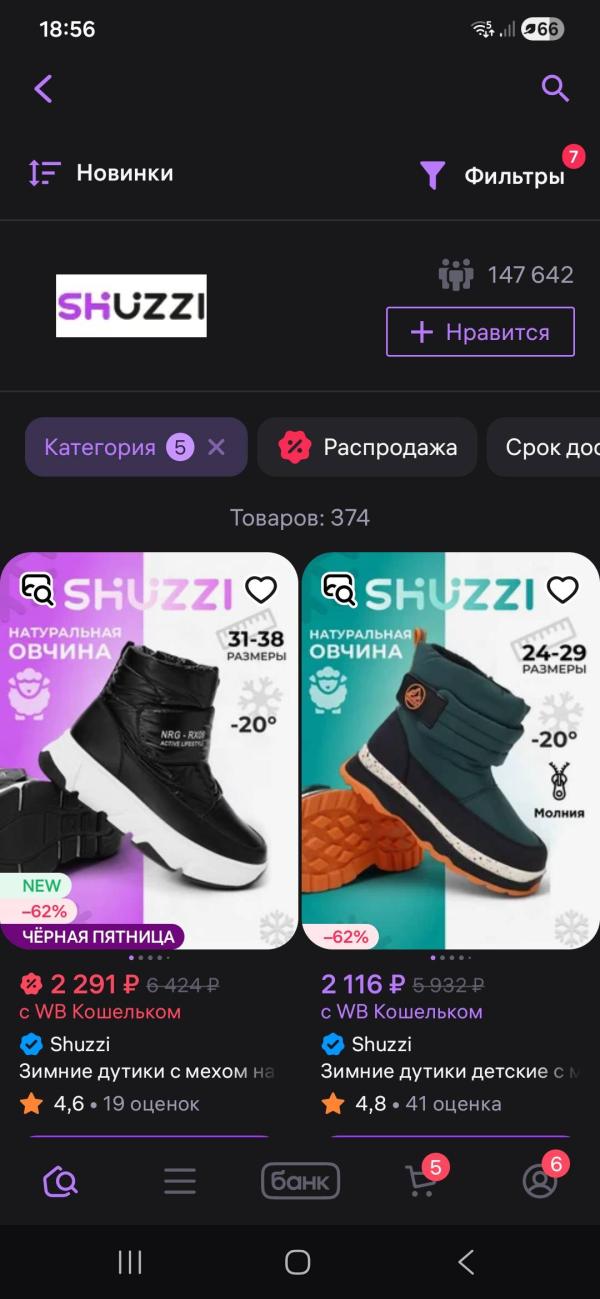The width and height of the screenshot is (600, 1299).
Task: Clear the Категория filter with the X
Action: (x=216, y=447)
